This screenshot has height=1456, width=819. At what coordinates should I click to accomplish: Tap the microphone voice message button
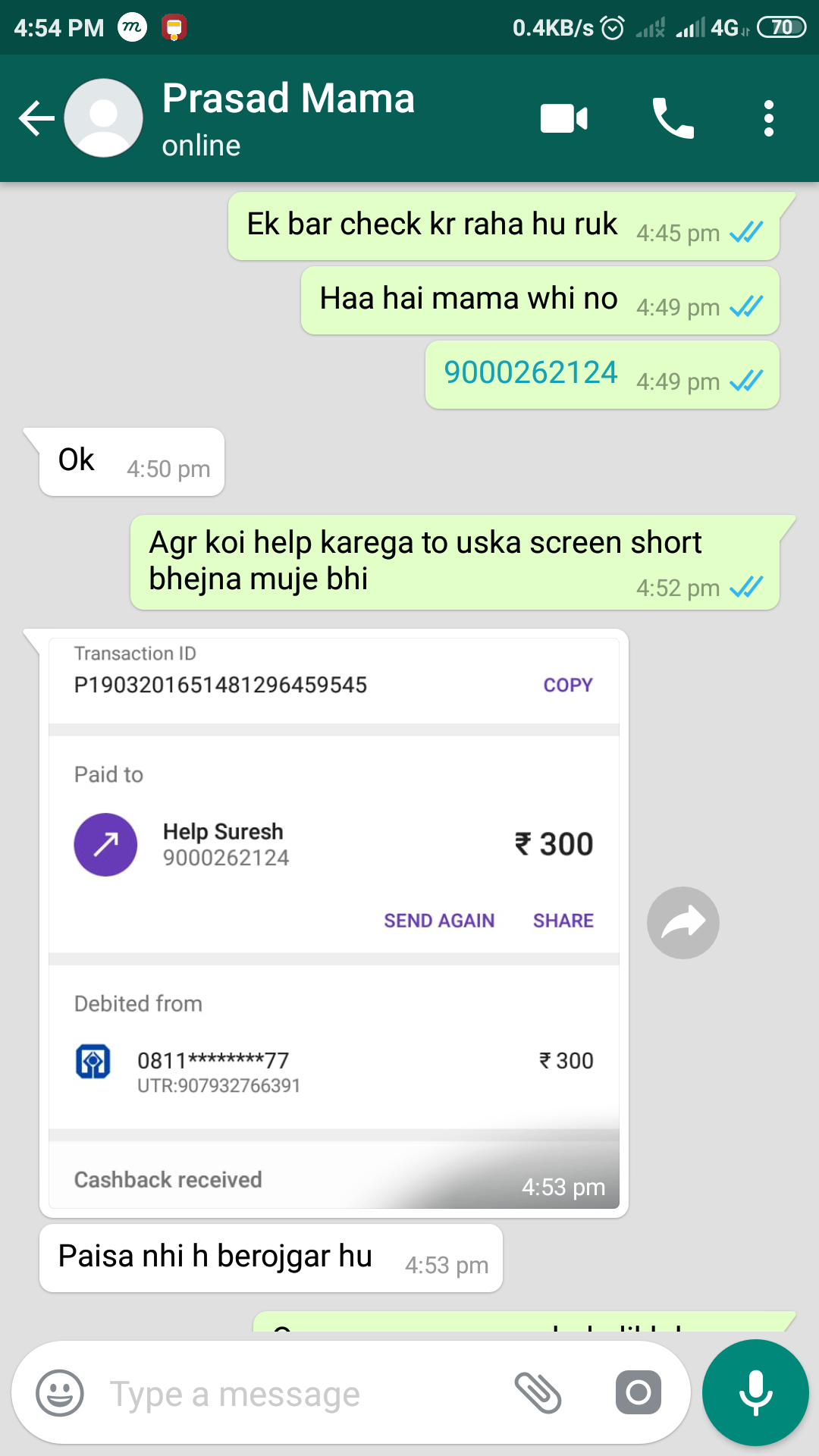coord(755,1393)
